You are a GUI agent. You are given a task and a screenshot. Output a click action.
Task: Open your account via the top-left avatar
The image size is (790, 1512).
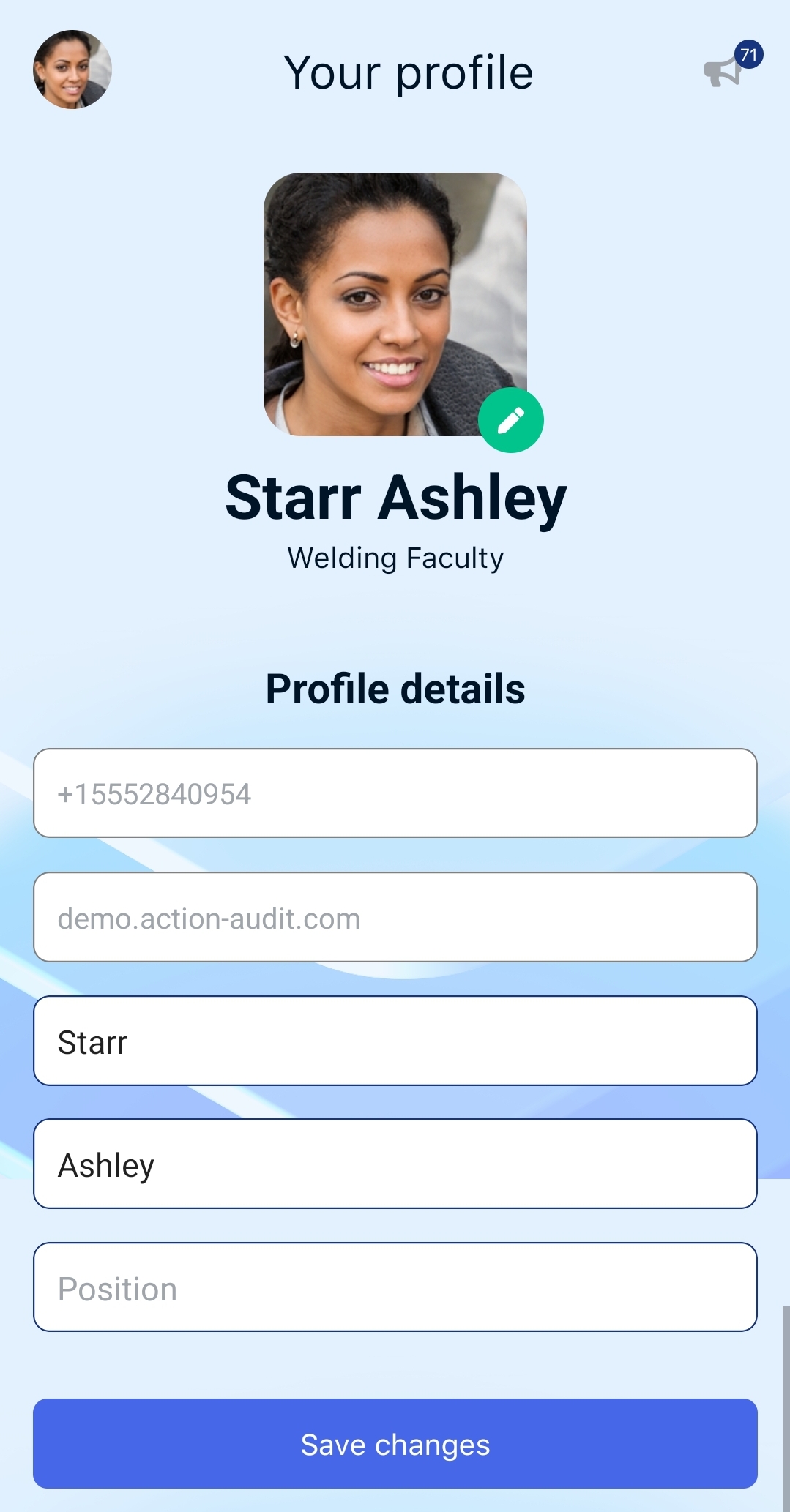click(x=71, y=71)
